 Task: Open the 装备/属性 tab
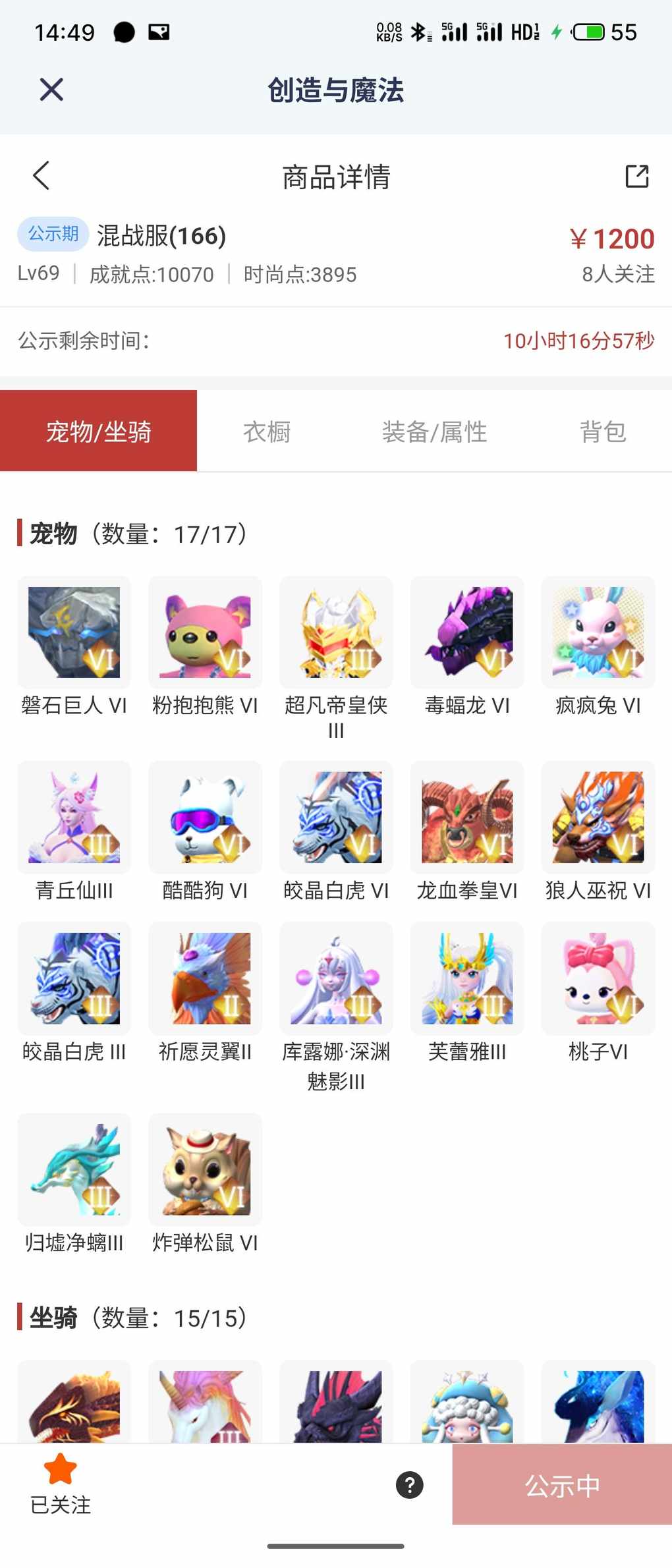tap(434, 432)
